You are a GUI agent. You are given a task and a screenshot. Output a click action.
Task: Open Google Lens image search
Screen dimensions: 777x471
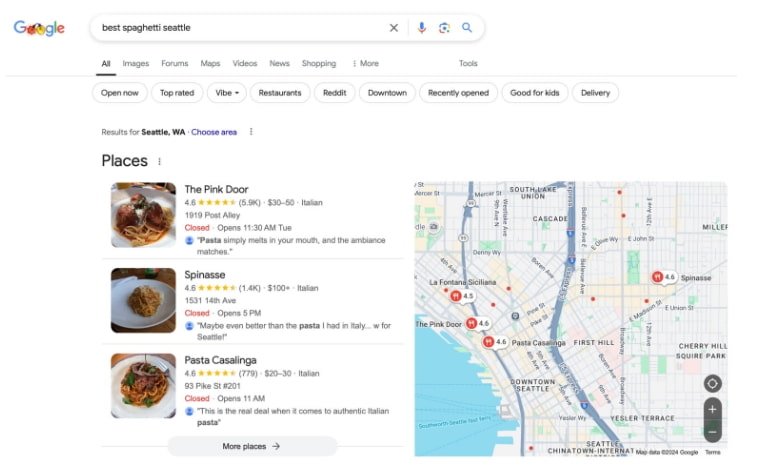[444, 28]
